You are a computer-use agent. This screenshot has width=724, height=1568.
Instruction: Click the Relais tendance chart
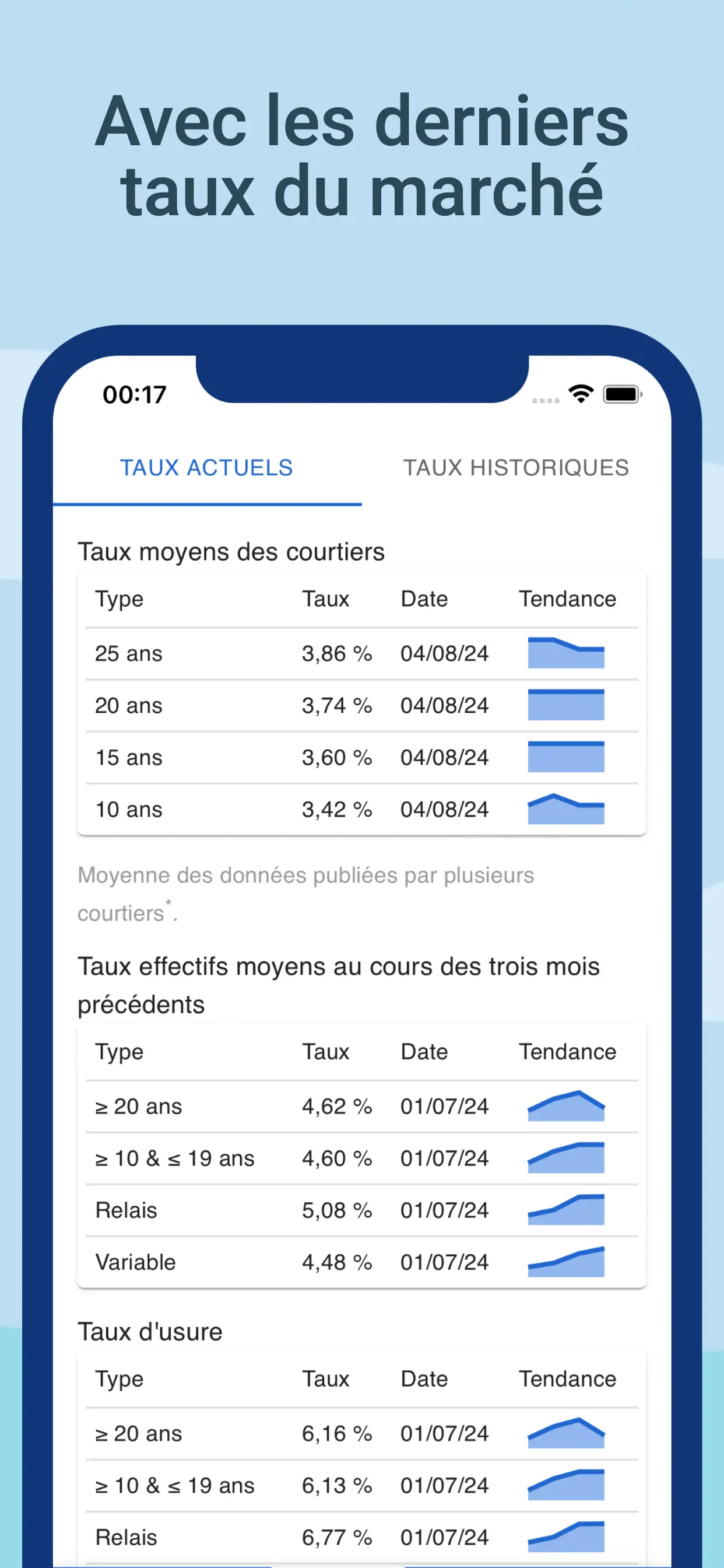[x=566, y=1210]
